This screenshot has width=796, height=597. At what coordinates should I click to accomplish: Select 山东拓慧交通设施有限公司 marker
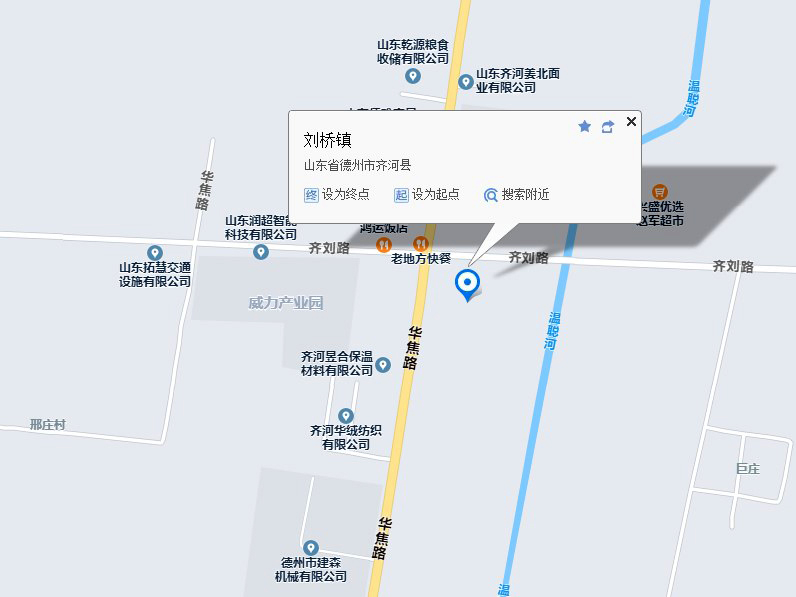pyautogui.click(x=155, y=253)
